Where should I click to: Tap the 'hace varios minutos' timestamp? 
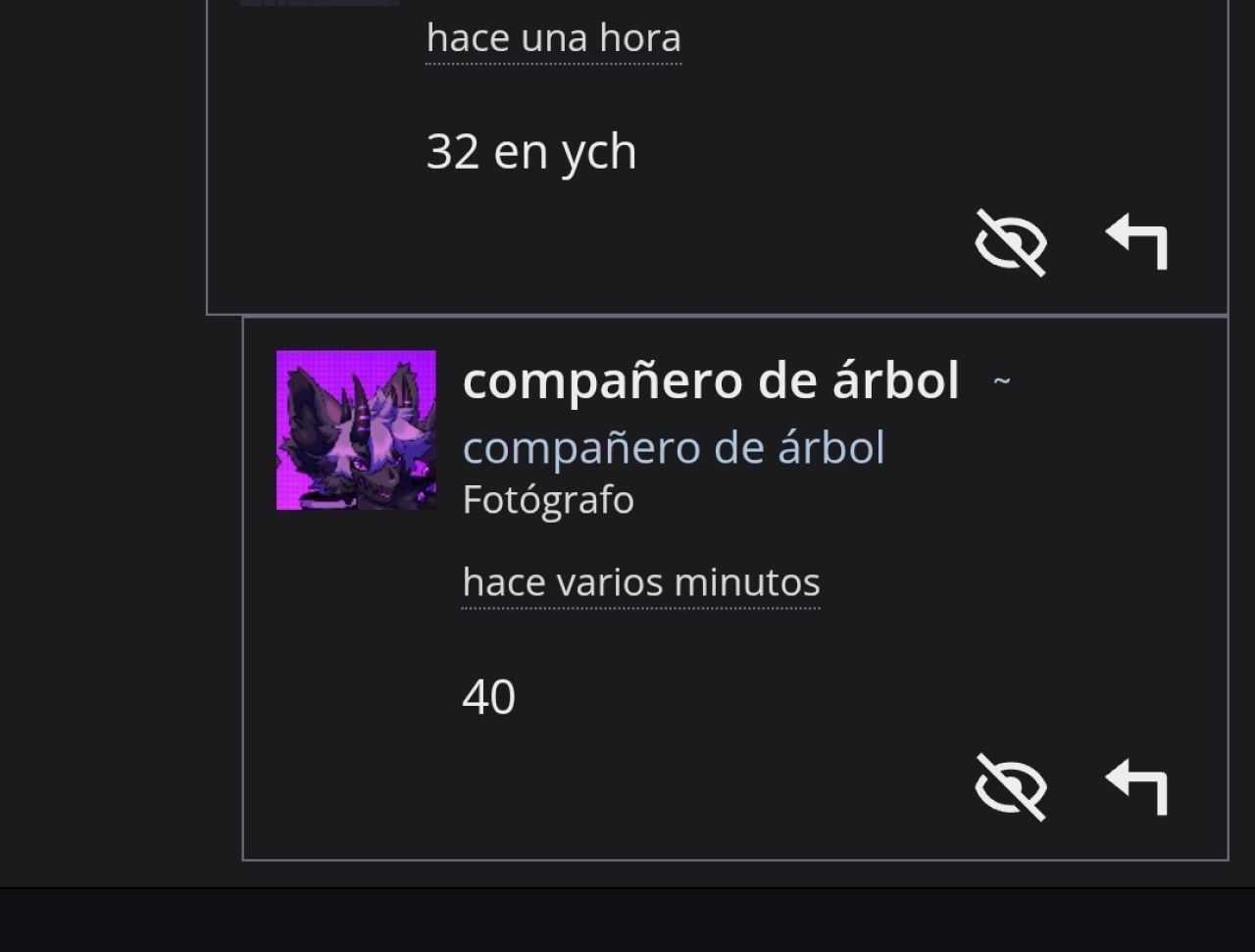640,582
